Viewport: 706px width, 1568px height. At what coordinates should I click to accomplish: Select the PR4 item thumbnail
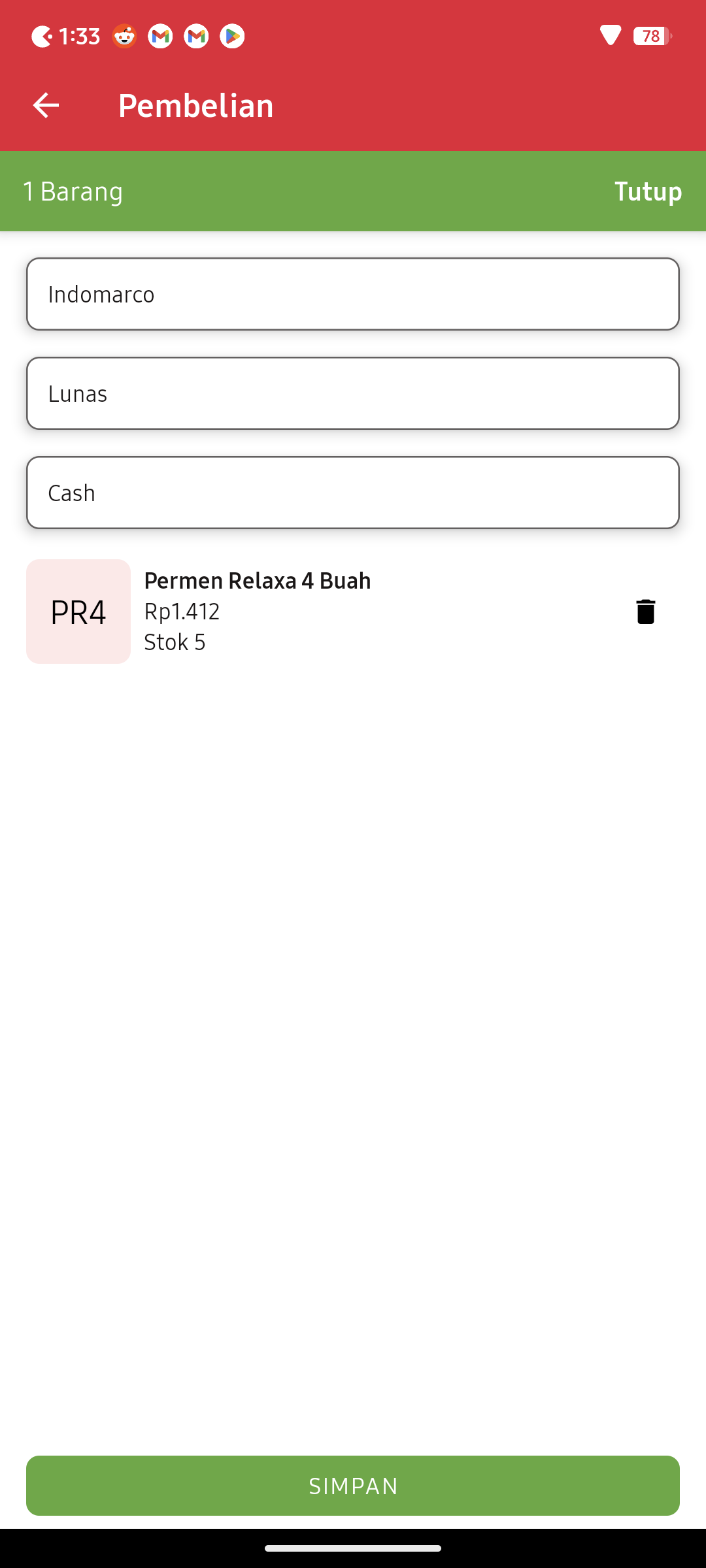[x=78, y=612]
